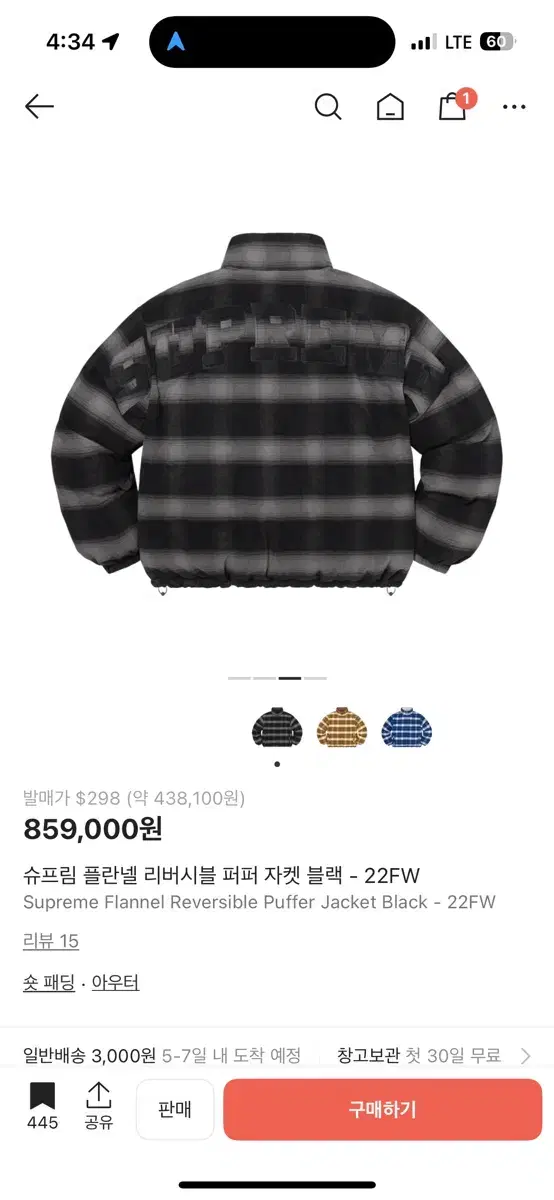The height and width of the screenshot is (1200, 554).
Task: Tap the 판매 sell button
Action: click(175, 1109)
